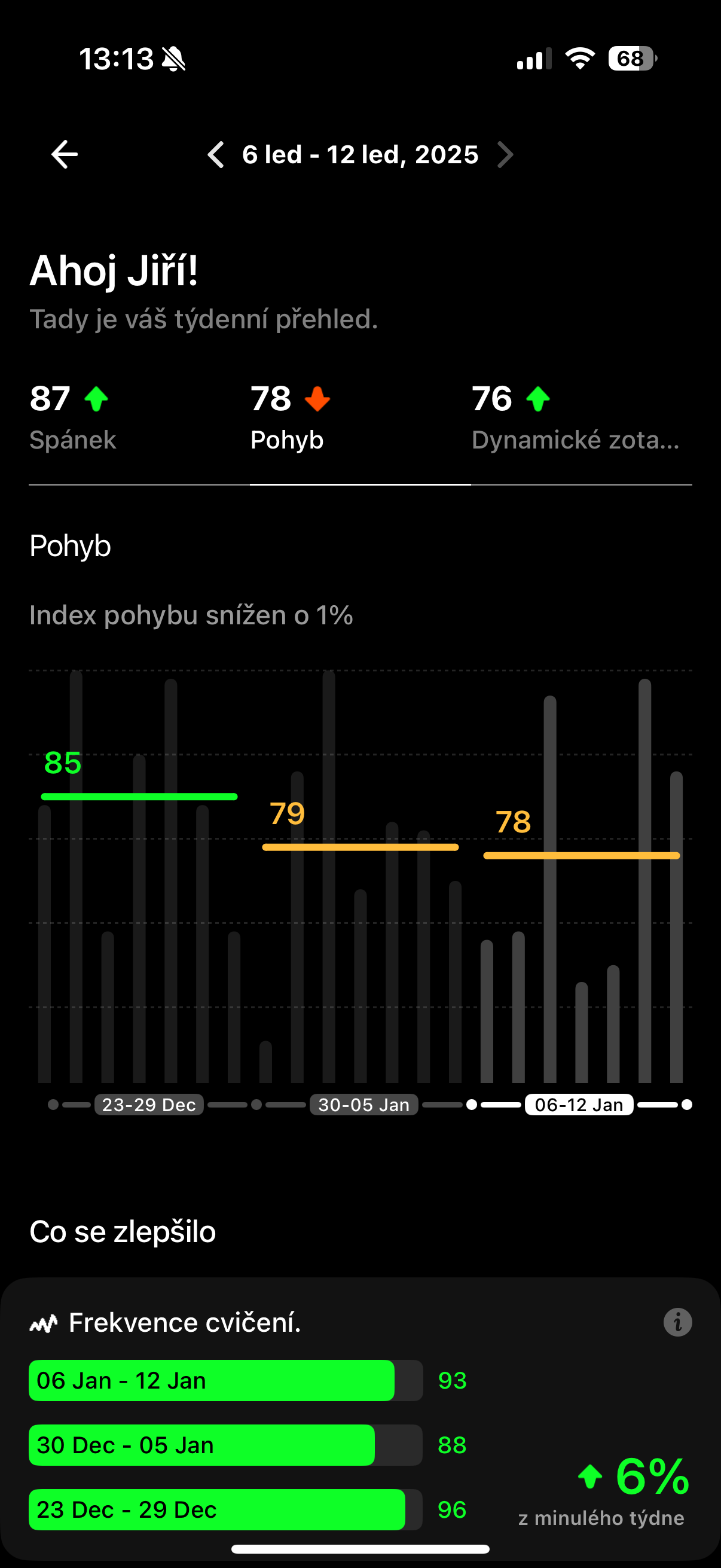Image resolution: width=721 pixels, height=1568 pixels.
Task: Expand the truncated Dynamické zotavení label
Action: click(575, 440)
